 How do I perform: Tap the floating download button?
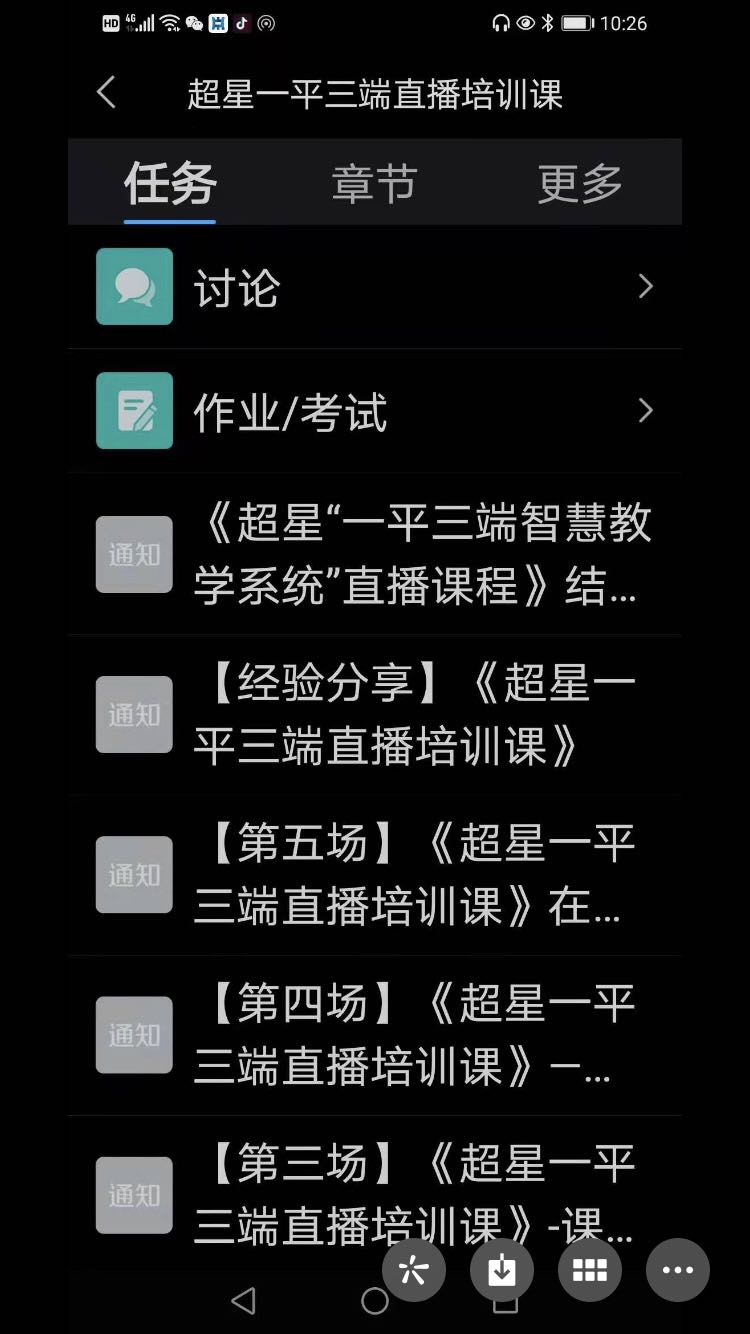pyautogui.click(x=502, y=1270)
